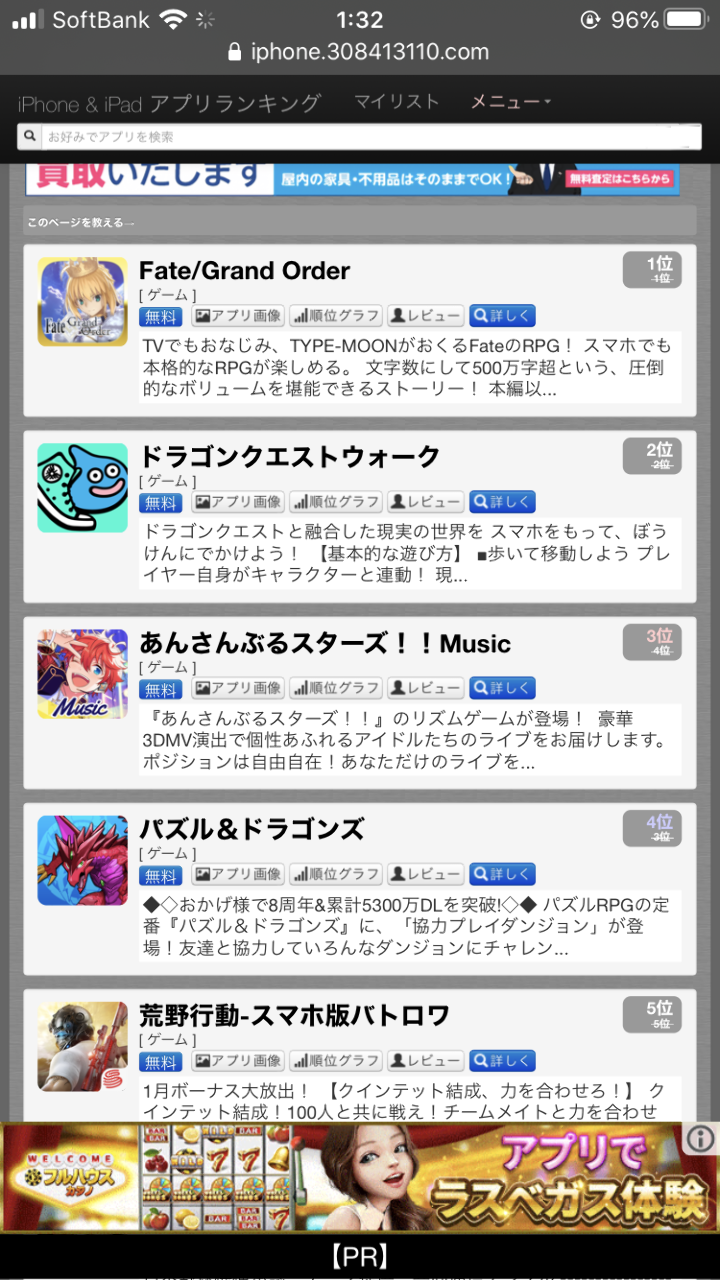
Task: Tap the address bar URL
Action: click(x=359, y=52)
